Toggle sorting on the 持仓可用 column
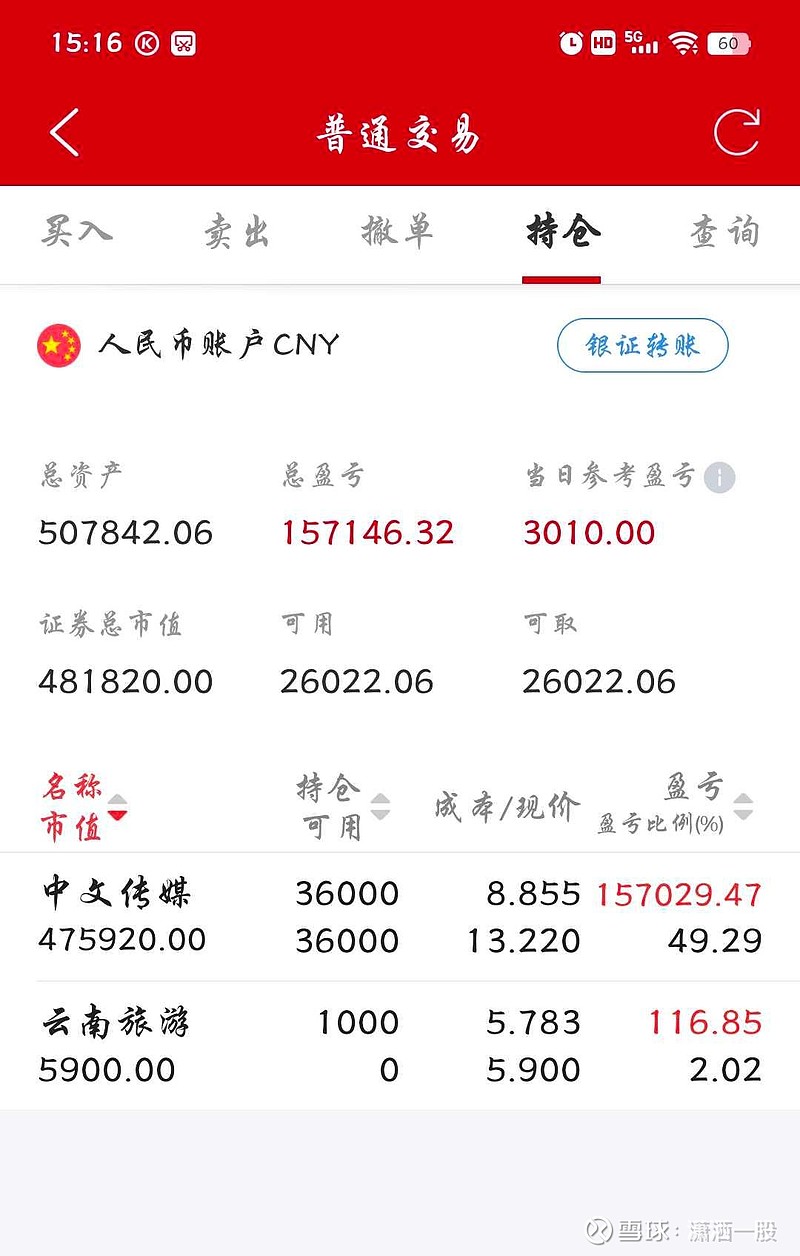This screenshot has width=800, height=1256. tap(381, 805)
